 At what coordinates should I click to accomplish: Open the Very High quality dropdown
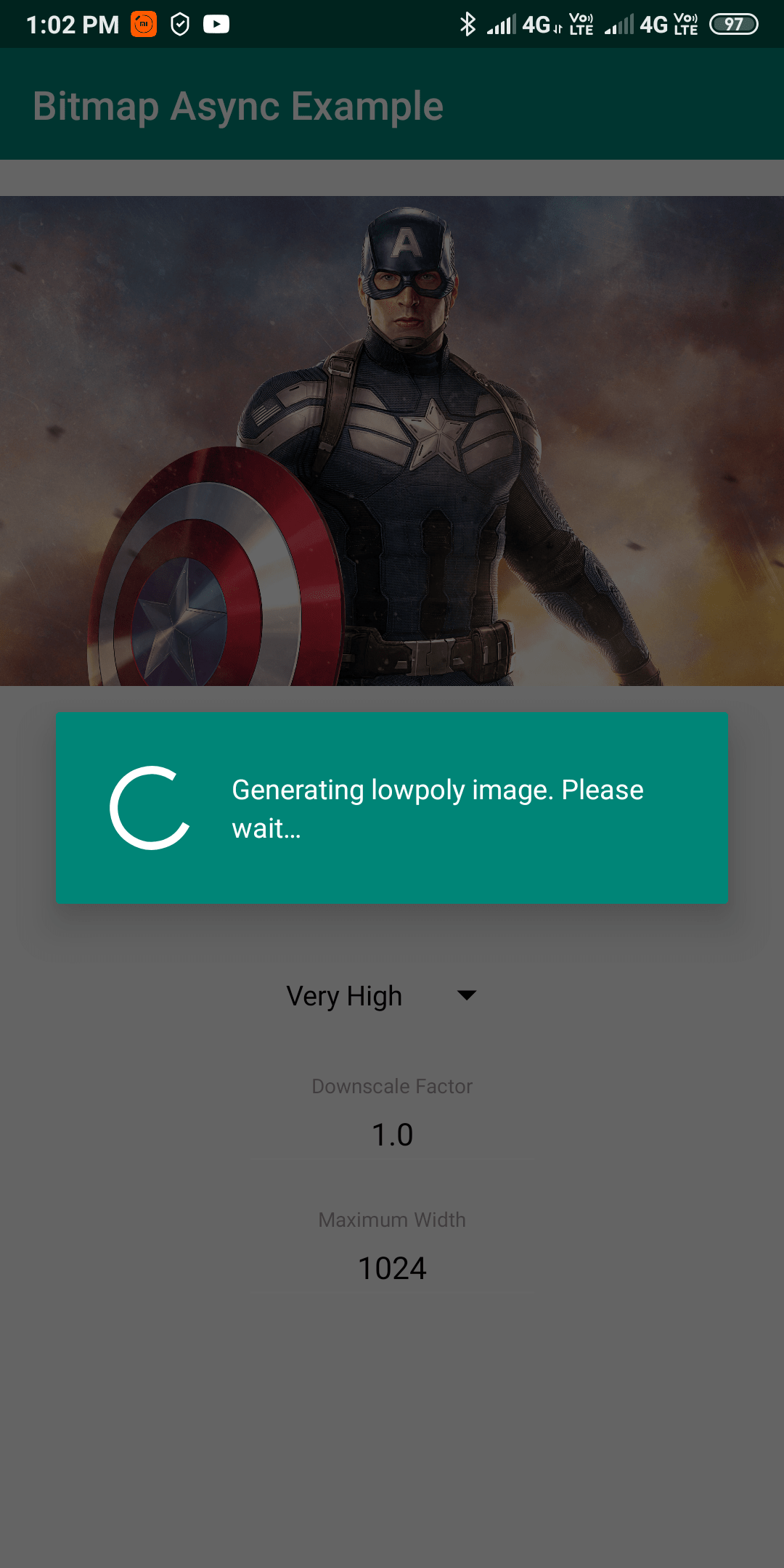pos(381,996)
